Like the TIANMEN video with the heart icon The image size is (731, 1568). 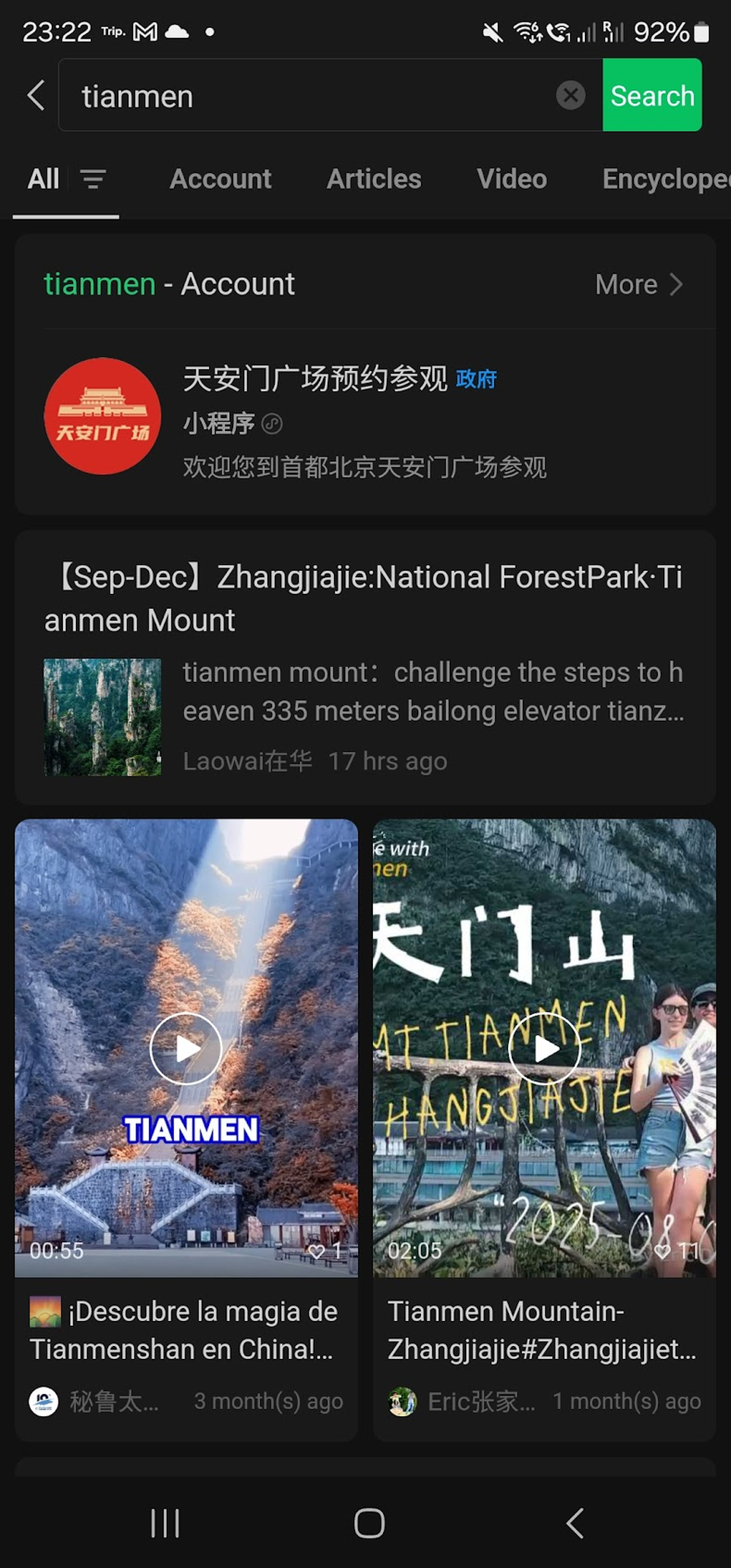click(316, 1251)
